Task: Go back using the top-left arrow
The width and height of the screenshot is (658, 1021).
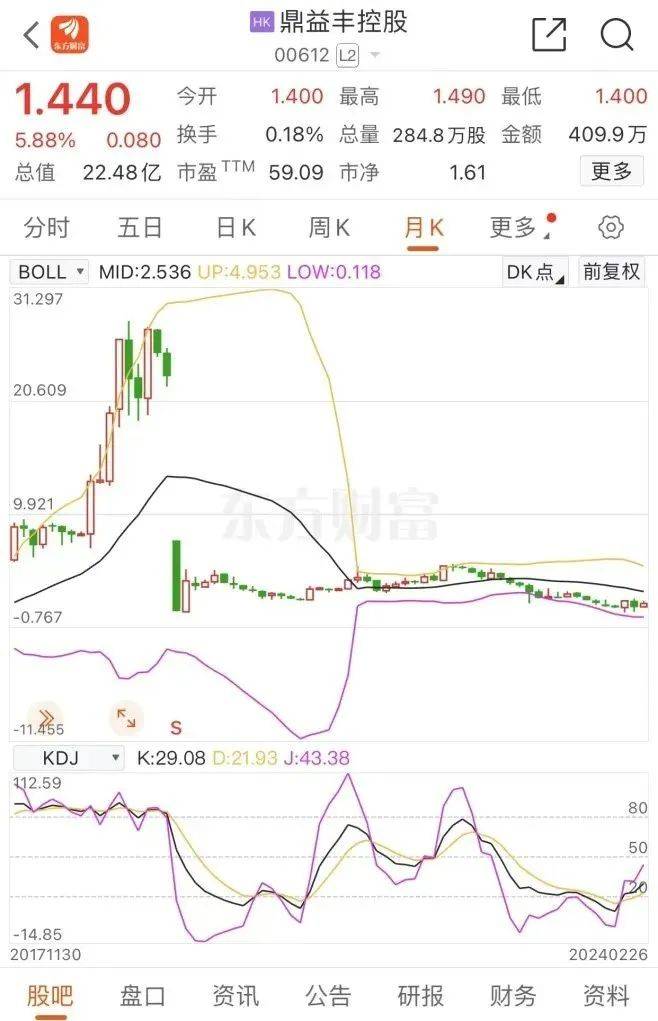Action: coord(30,36)
